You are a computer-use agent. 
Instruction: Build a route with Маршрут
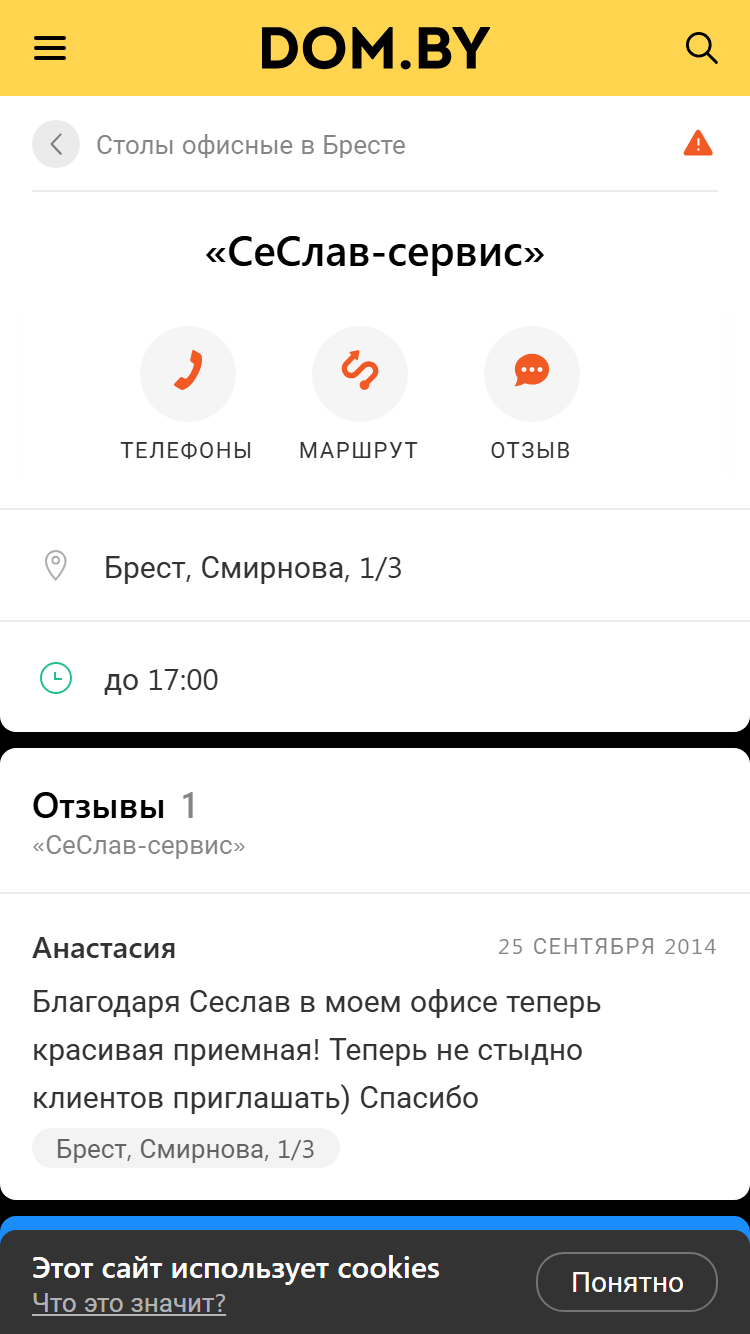click(359, 394)
